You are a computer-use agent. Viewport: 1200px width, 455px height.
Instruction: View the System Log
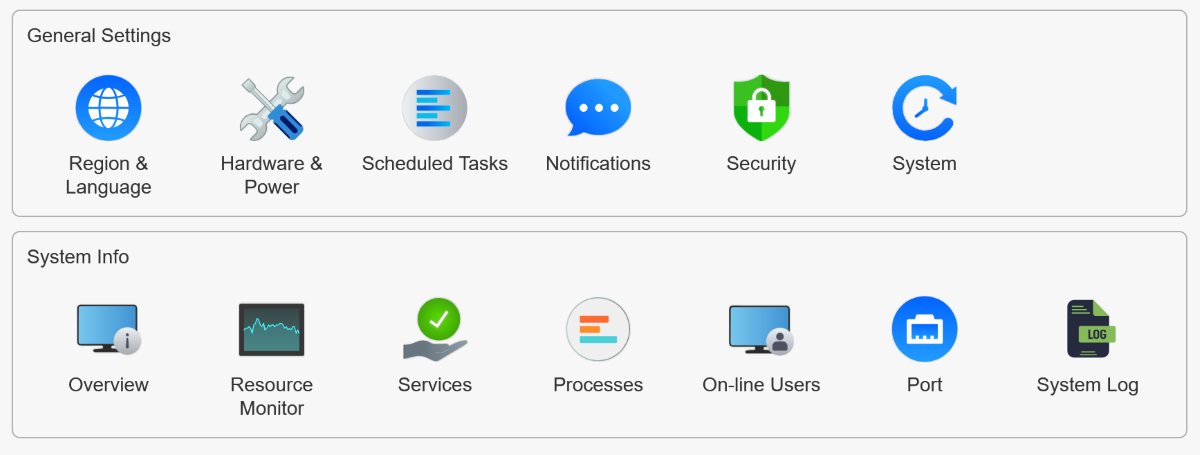1087,329
